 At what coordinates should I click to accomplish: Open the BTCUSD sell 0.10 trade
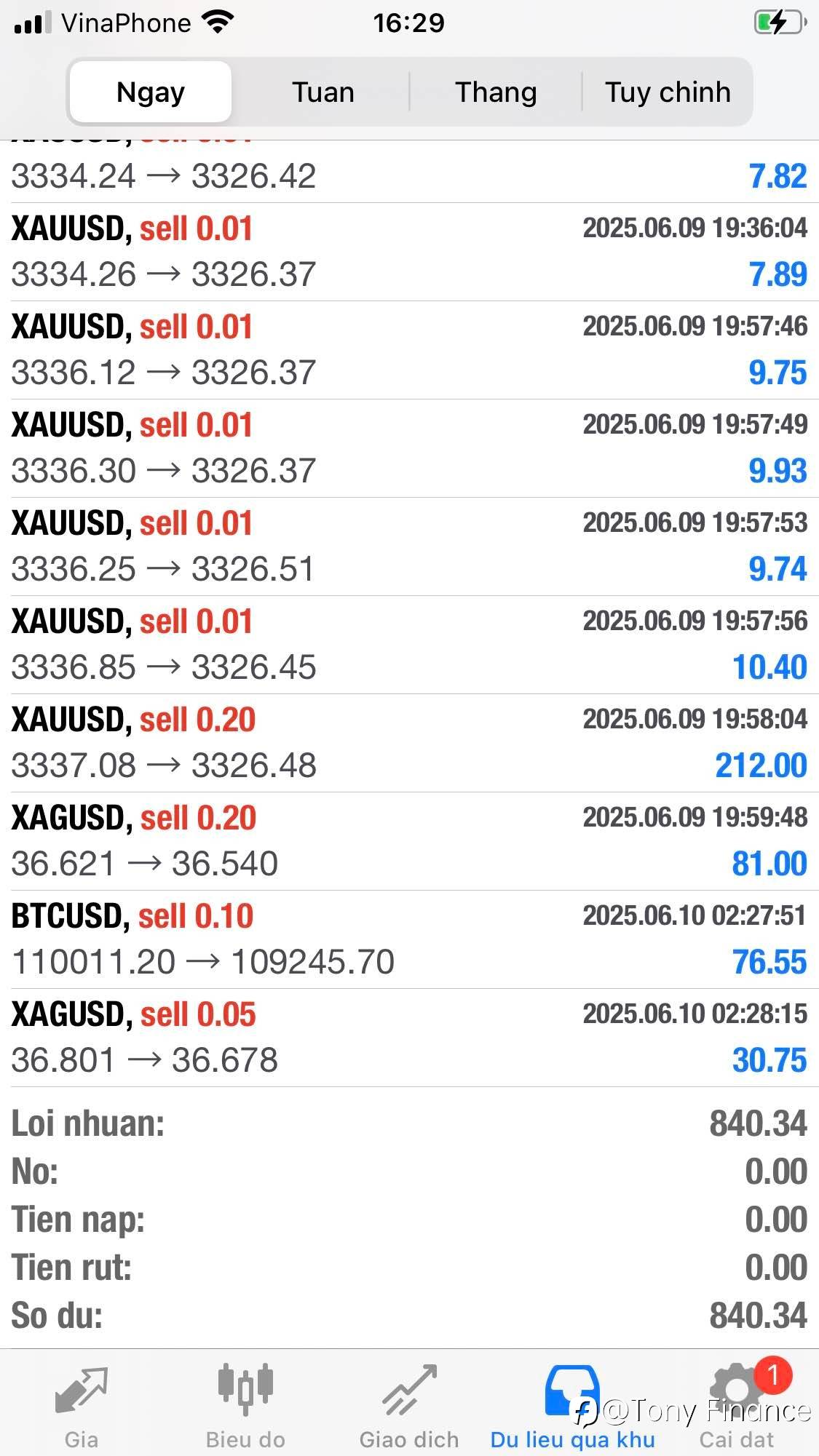tap(409, 939)
